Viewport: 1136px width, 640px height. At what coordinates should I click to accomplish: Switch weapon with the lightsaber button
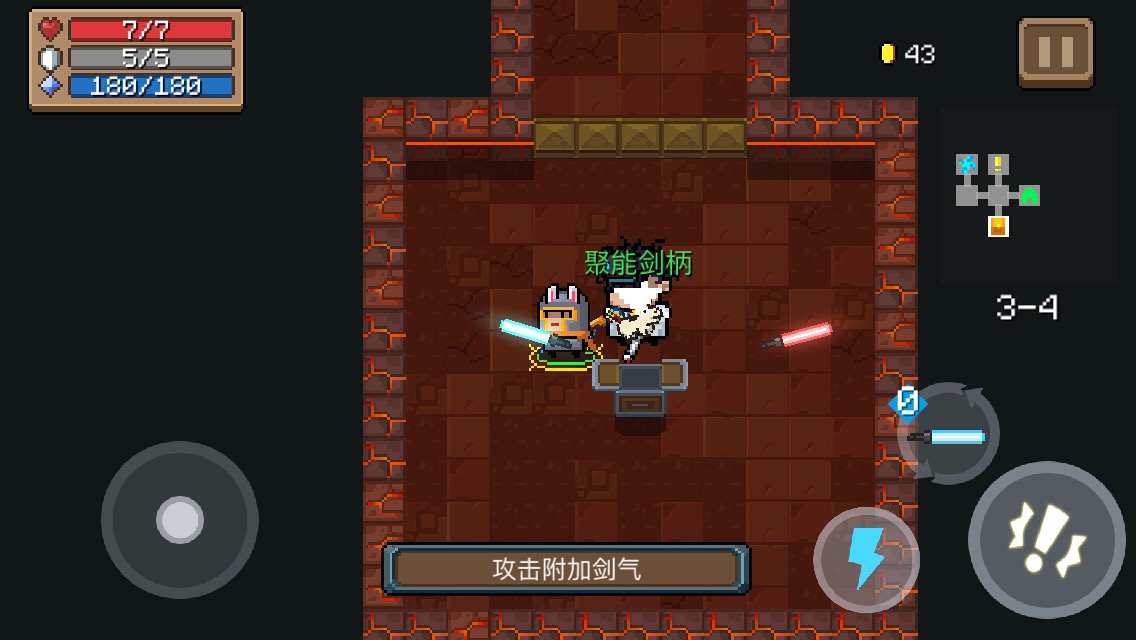point(948,434)
